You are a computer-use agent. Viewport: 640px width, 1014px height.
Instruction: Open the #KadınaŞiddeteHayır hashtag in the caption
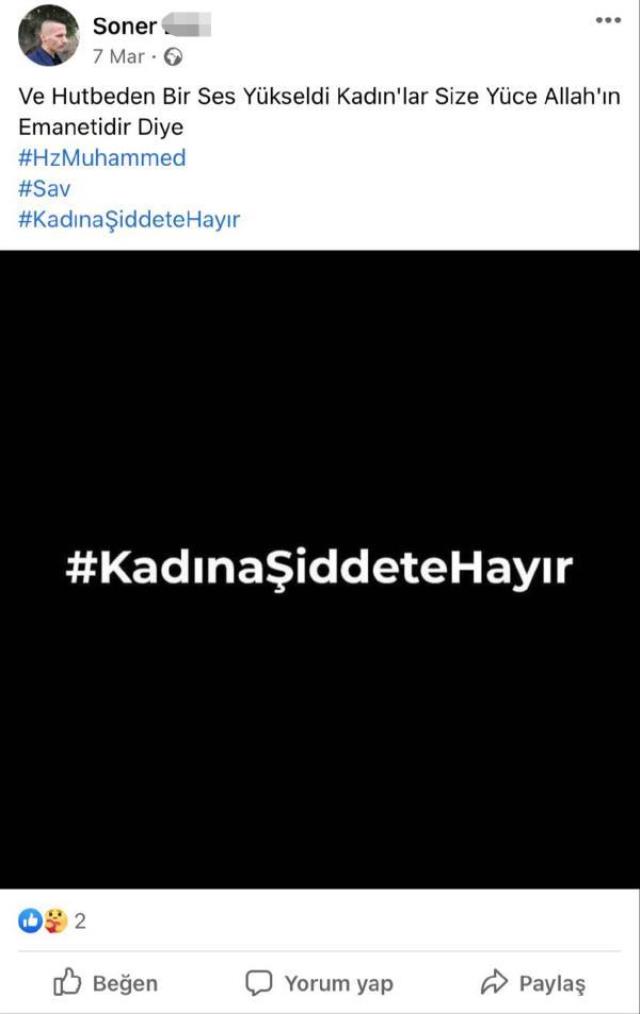(x=129, y=219)
